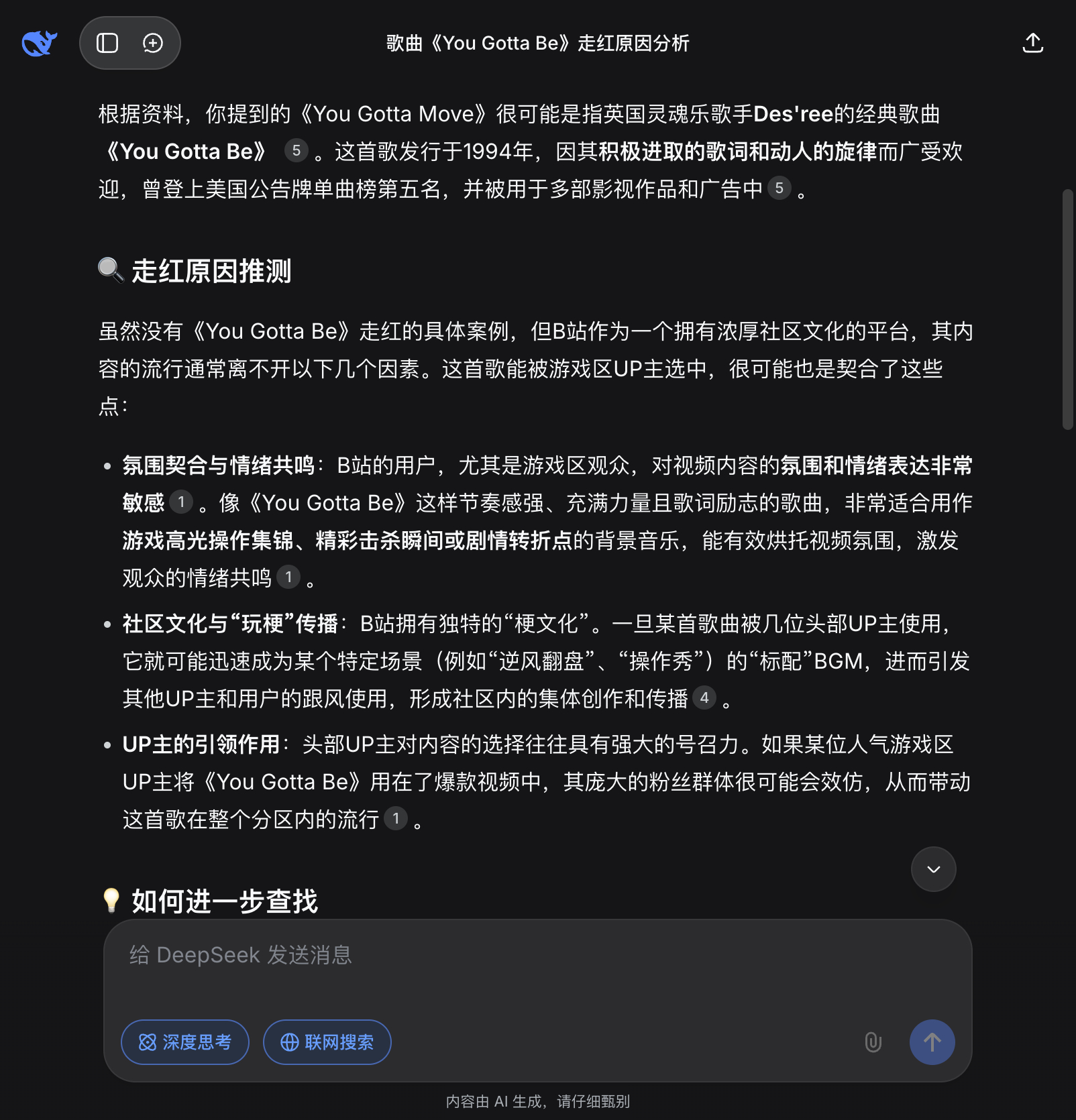Screen dimensions: 1076x1120
Task: Click the scroll-down chevron button
Action: (932, 869)
